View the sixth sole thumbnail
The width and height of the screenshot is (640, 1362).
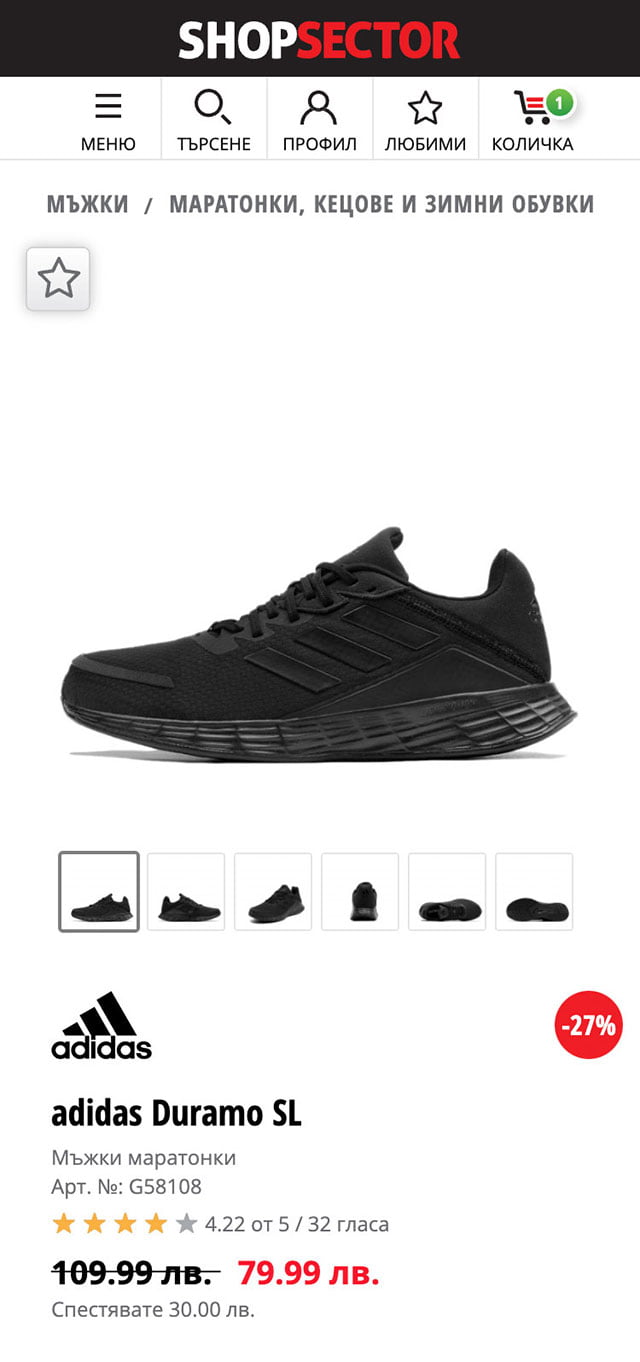coord(534,892)
